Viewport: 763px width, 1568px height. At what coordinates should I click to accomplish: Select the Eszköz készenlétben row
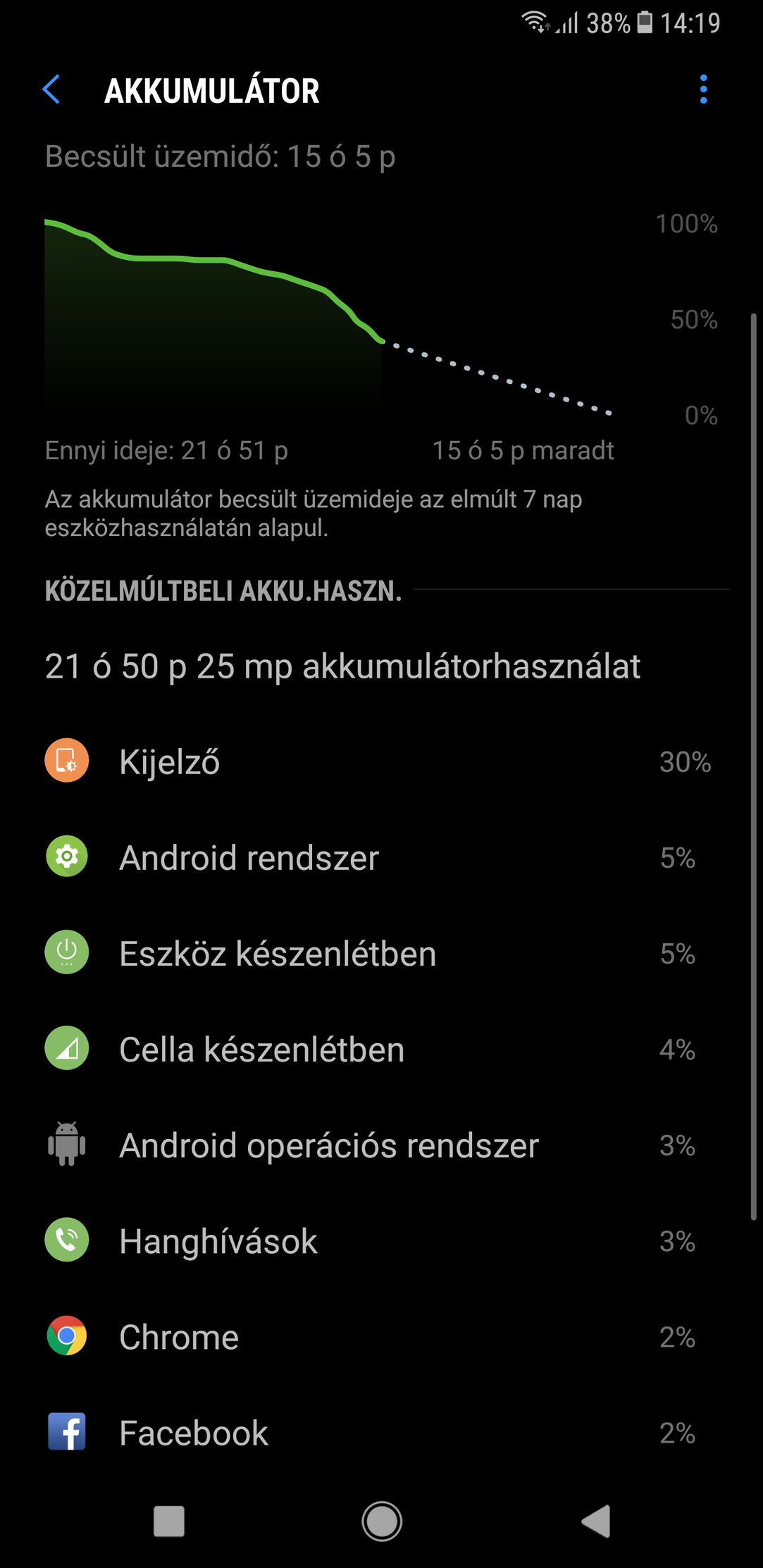[x=381, y=953]
